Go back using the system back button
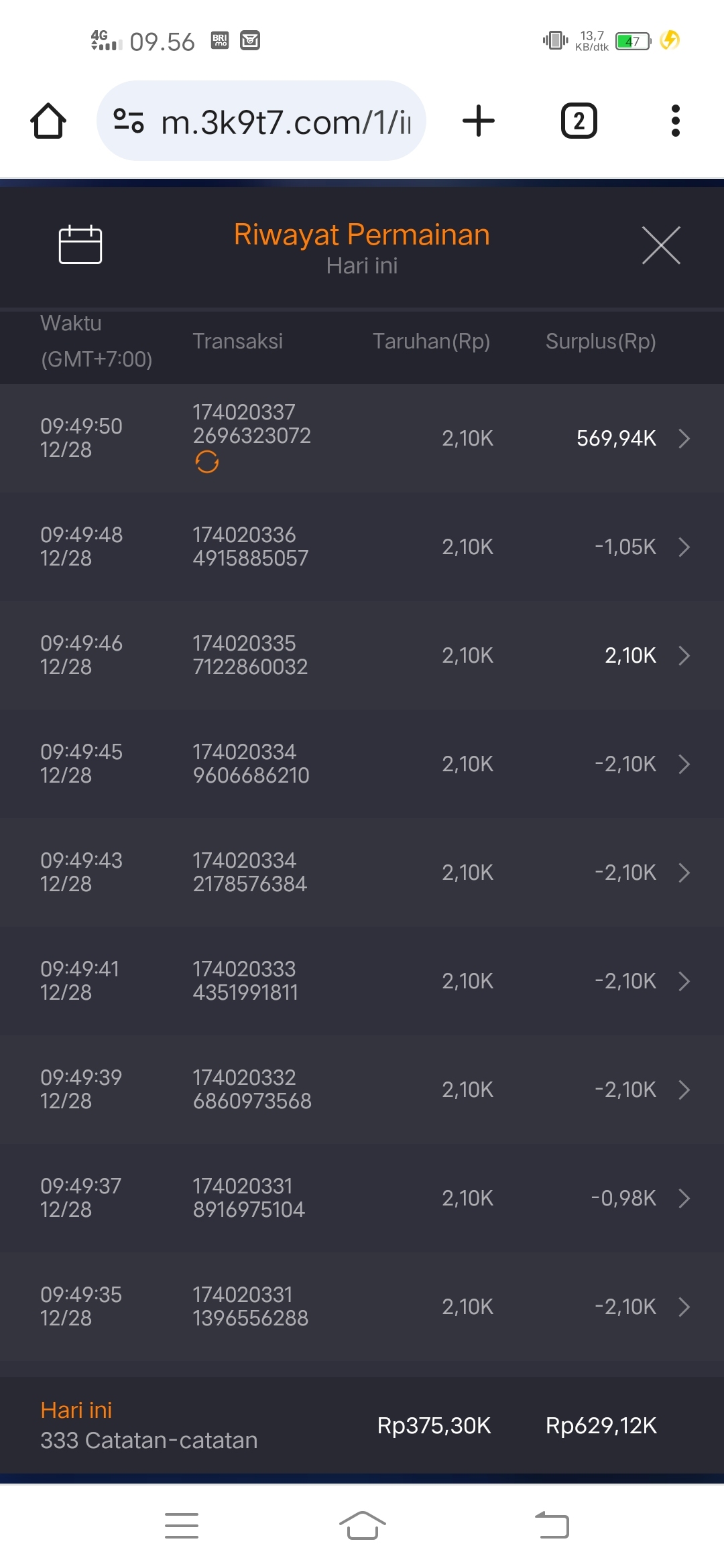Screen dimensions: 724x1568 click(552, 1526)
